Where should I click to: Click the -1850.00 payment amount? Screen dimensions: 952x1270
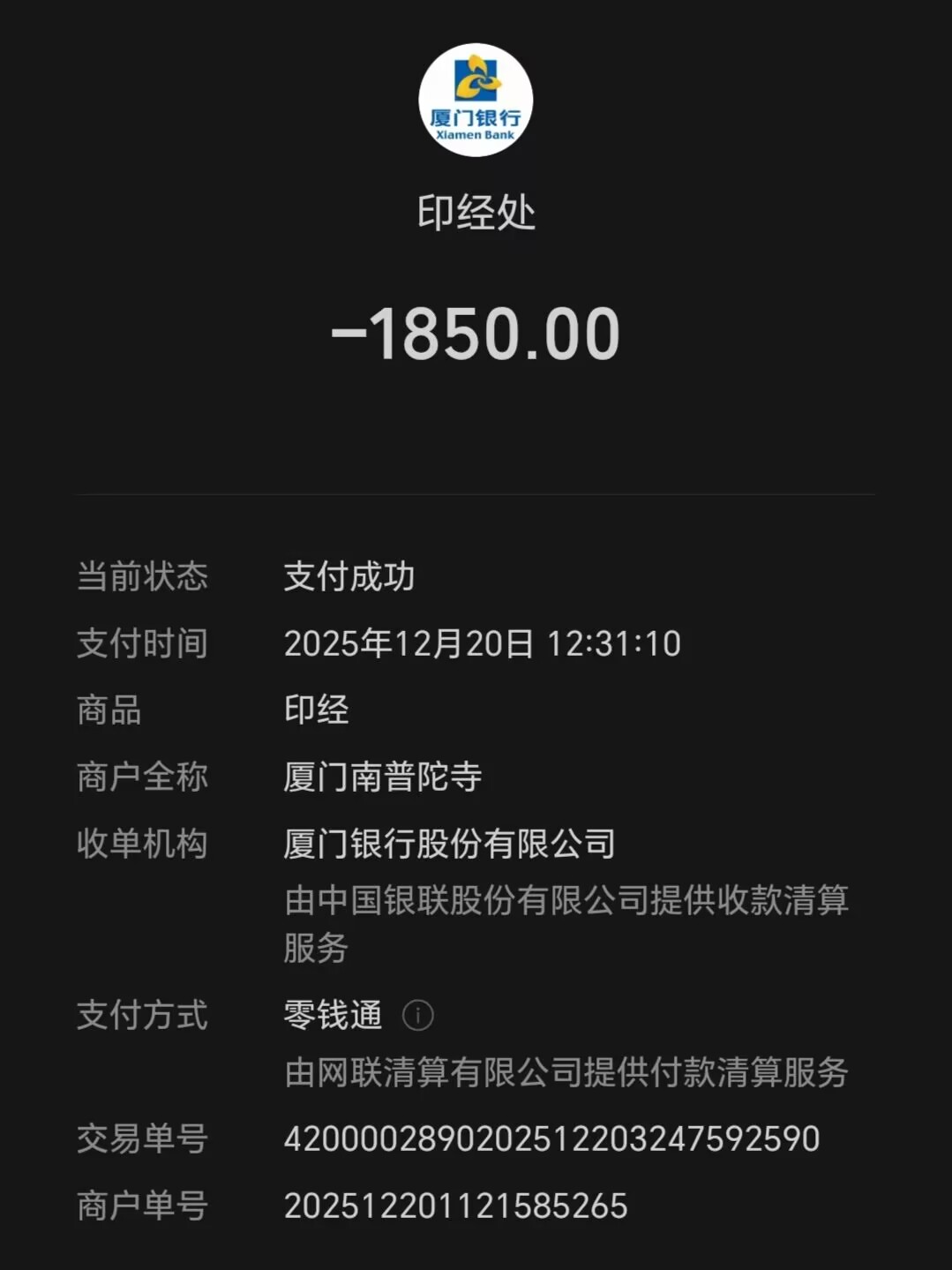point(476,332)
